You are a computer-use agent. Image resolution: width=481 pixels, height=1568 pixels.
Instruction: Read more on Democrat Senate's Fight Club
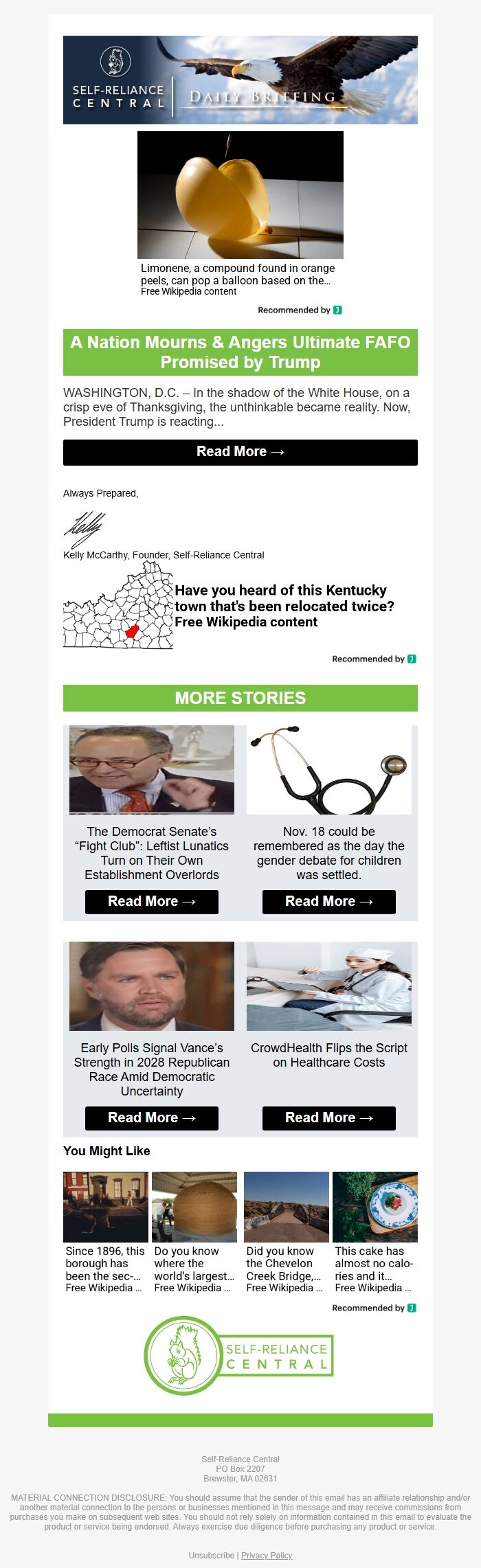click(151, 902)
